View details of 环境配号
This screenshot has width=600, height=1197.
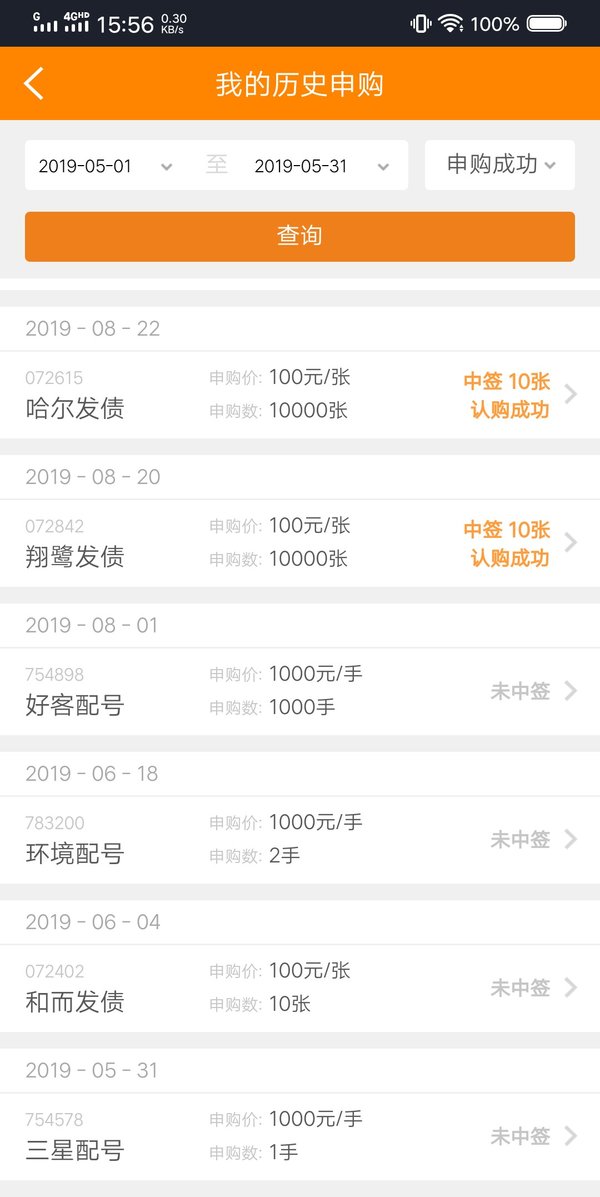tap(300, 840)
